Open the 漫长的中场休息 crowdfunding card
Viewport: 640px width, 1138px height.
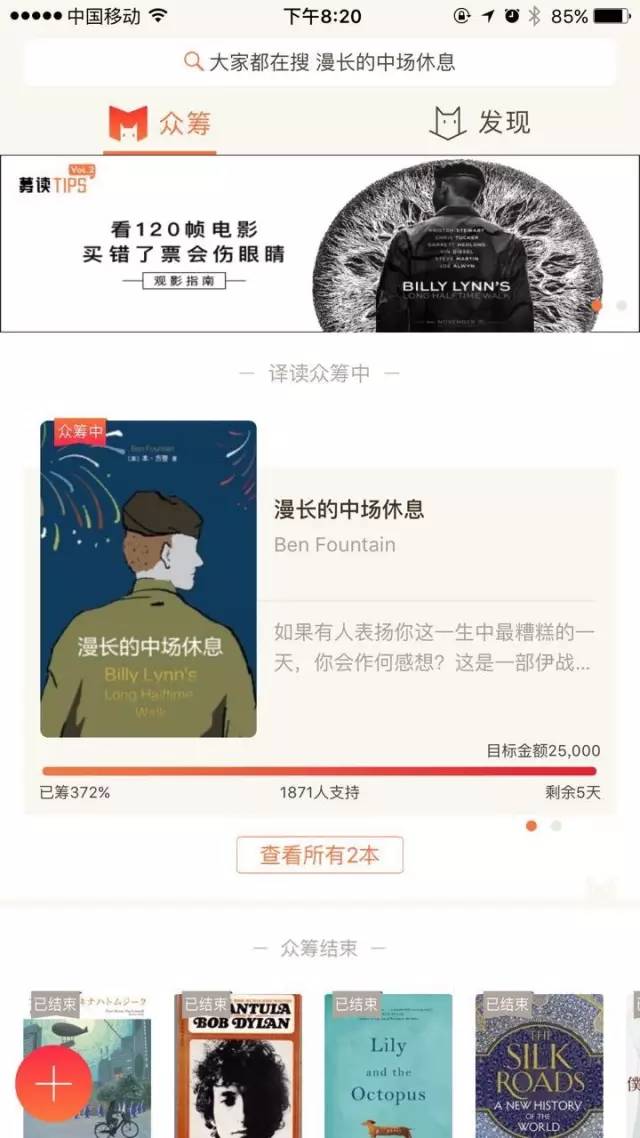(x=320, y=600)
